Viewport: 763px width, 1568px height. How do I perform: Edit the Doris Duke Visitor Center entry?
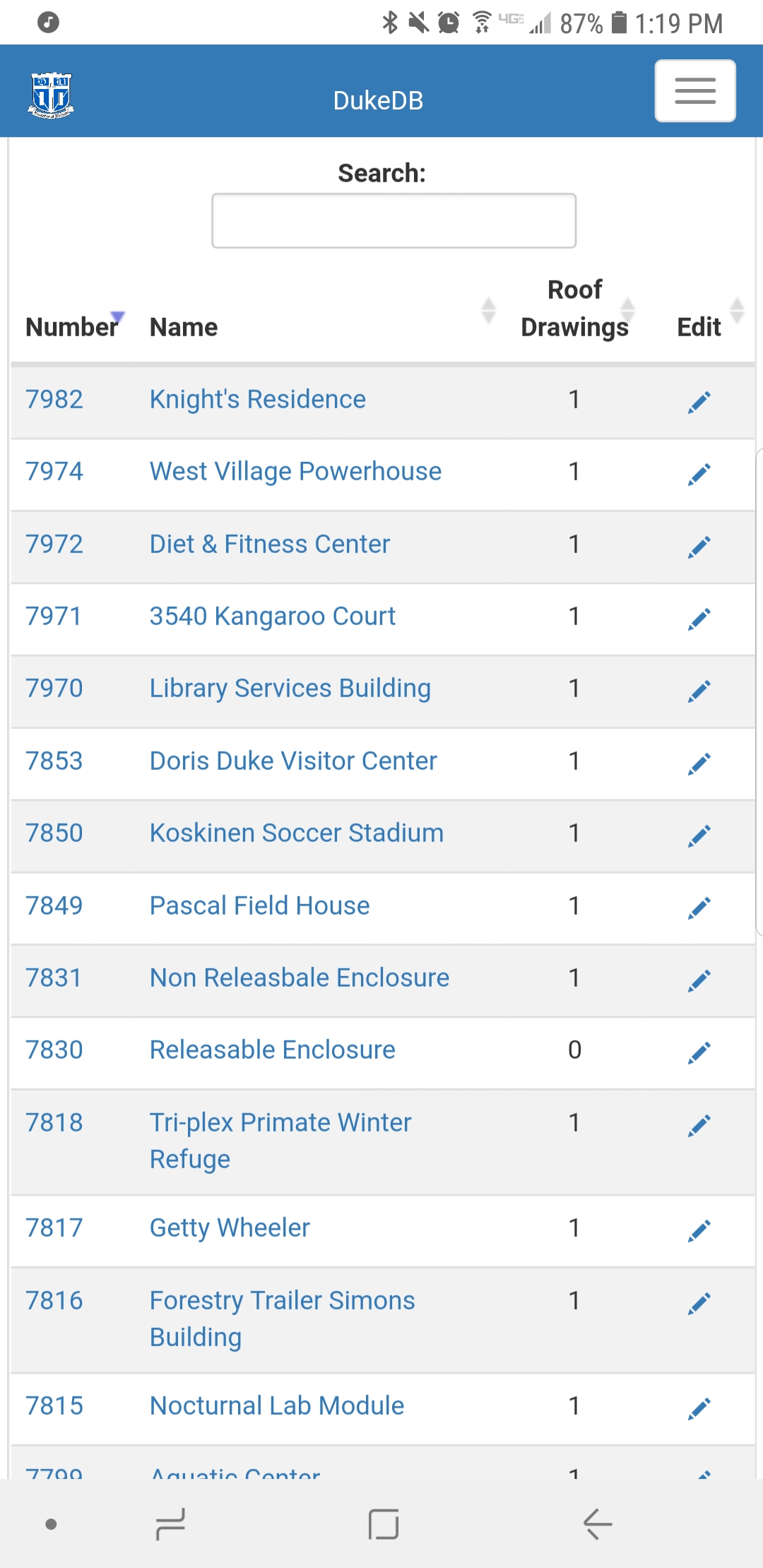click(699, 764)
